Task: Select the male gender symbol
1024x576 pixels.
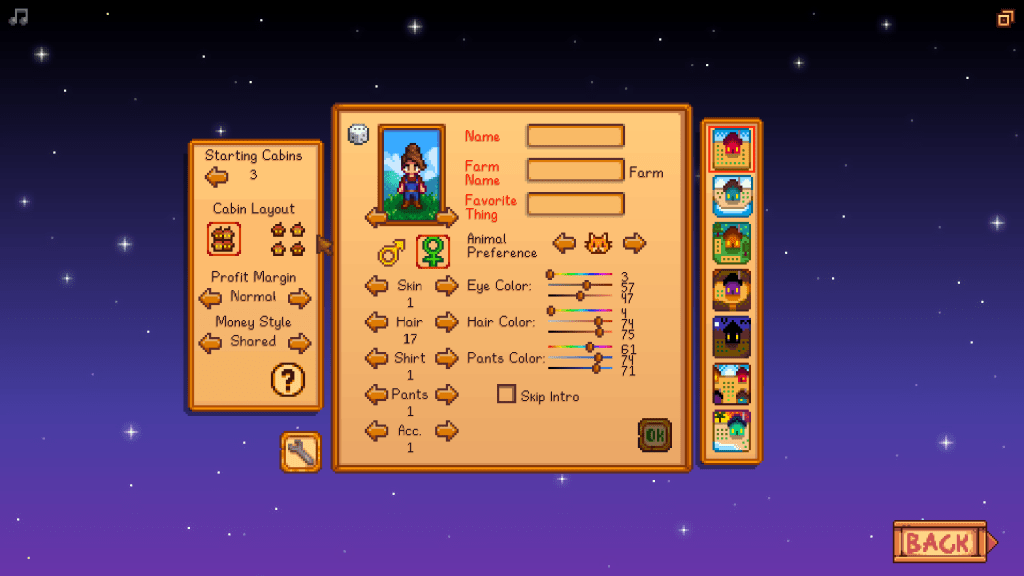Action: point(390,252)
